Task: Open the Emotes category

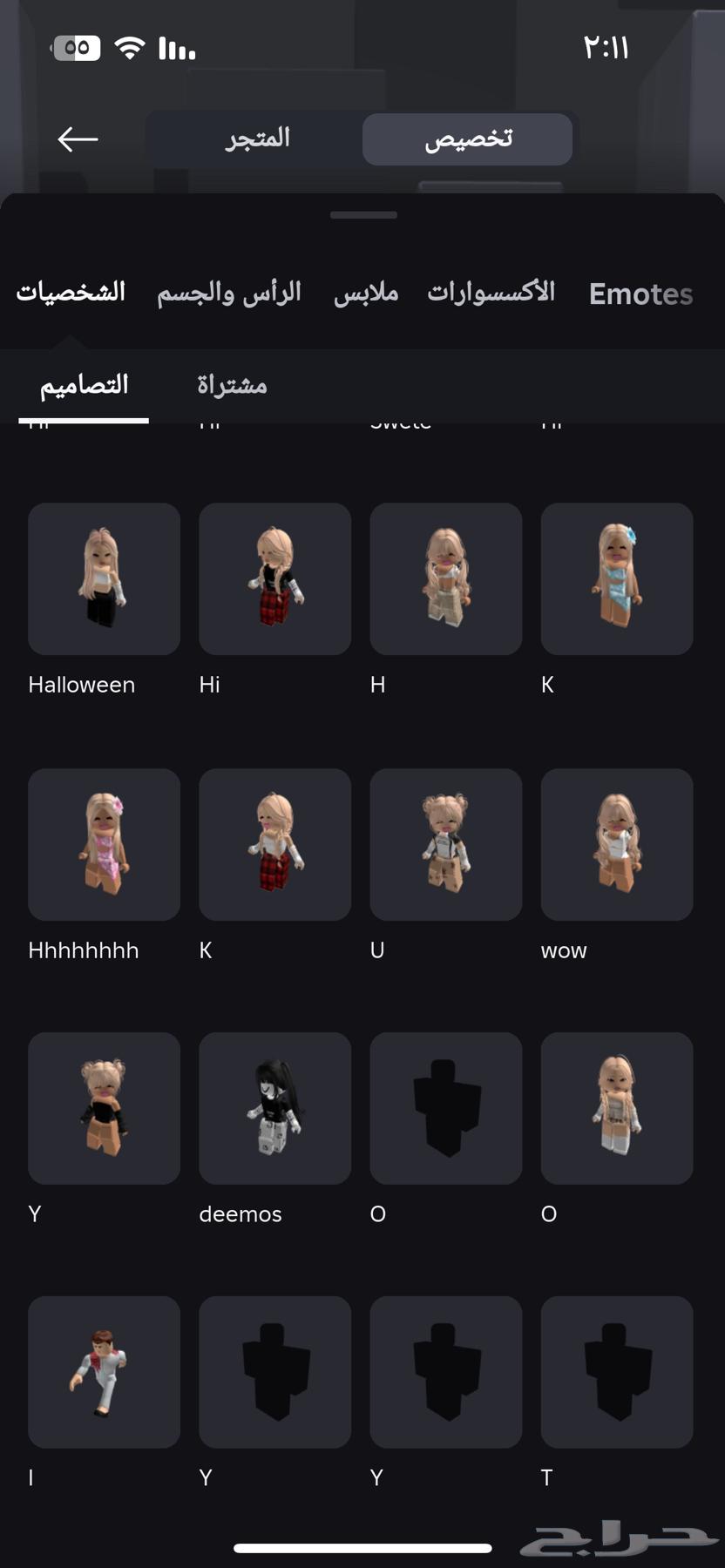Action: click(640, 294)
